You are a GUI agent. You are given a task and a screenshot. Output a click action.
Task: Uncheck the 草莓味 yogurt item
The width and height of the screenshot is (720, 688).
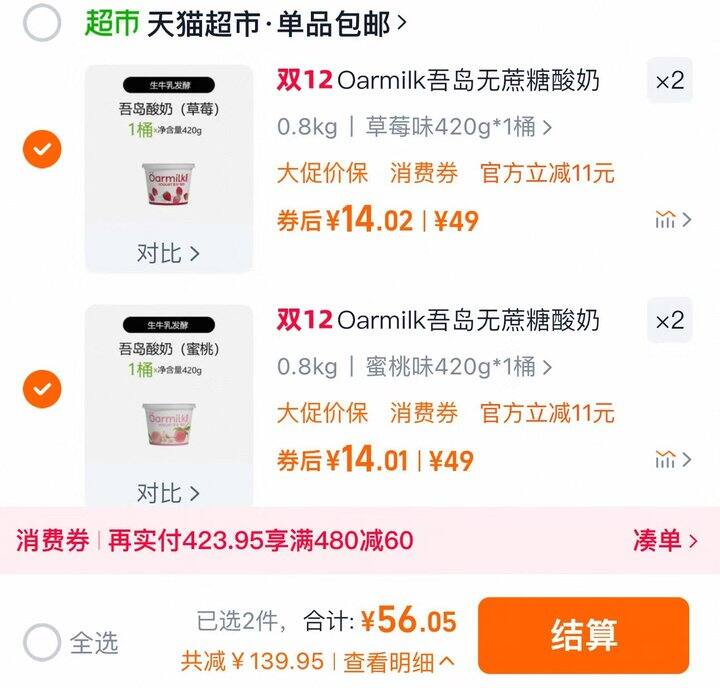(42, 149)
